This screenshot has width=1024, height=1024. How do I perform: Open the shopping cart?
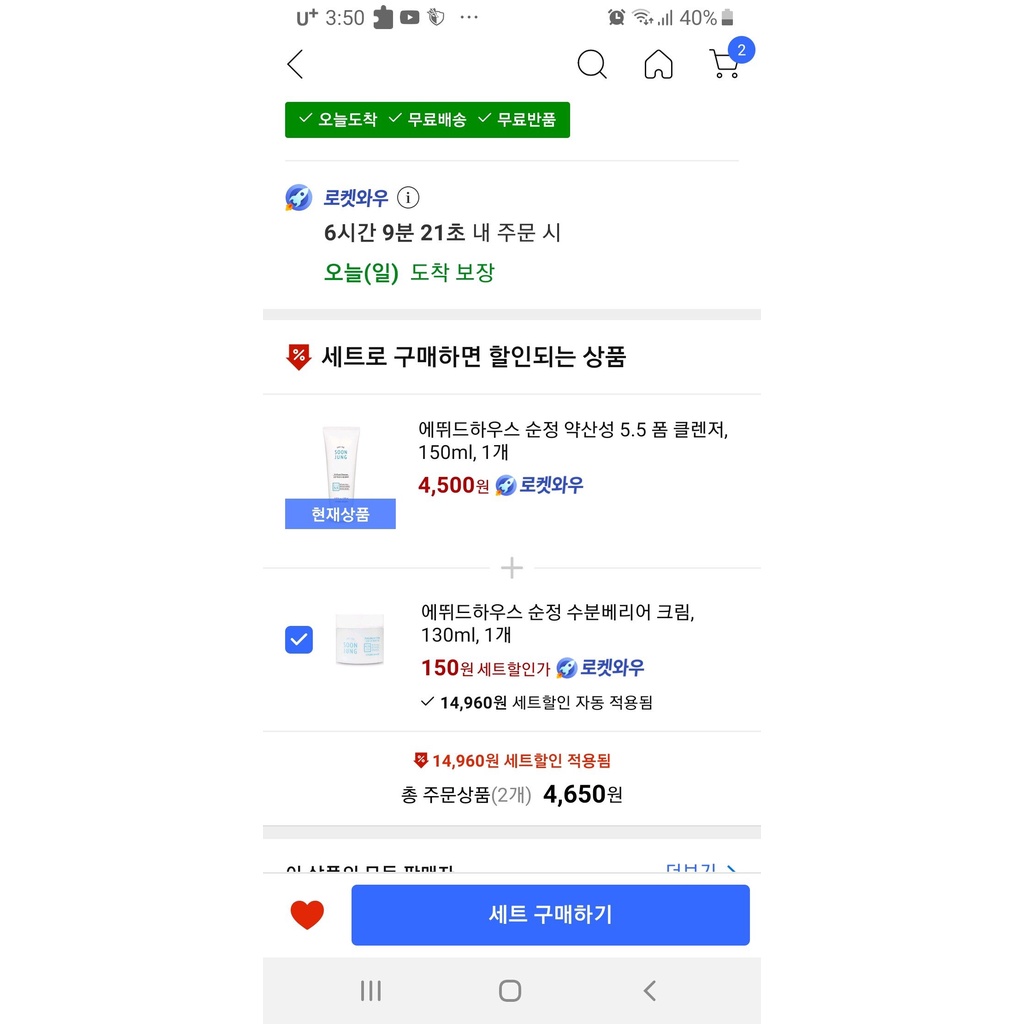(x=727, y=63)
